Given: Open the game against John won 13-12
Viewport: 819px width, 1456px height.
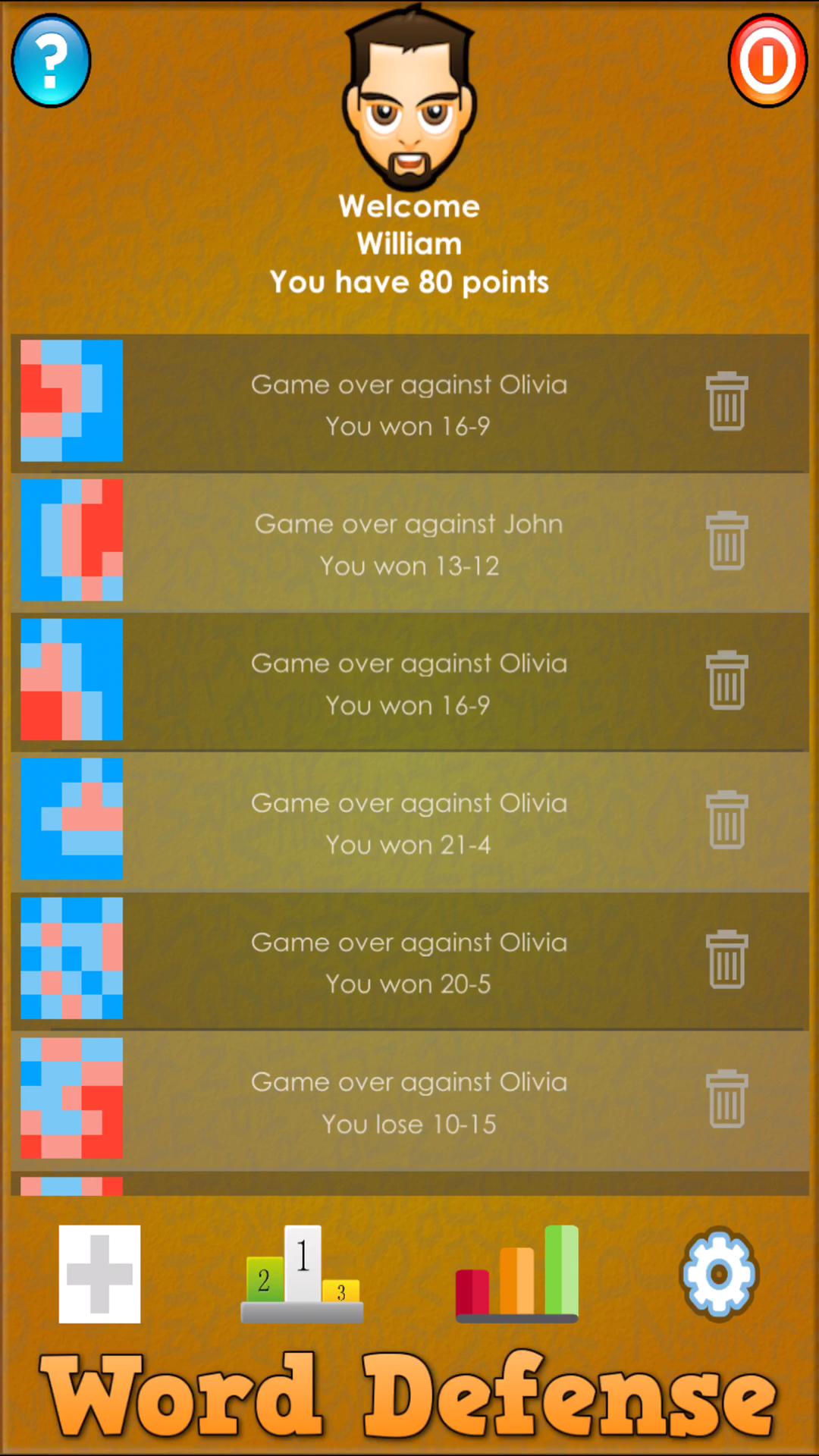Looking at the screenshot, I should [x=409, y=544].
